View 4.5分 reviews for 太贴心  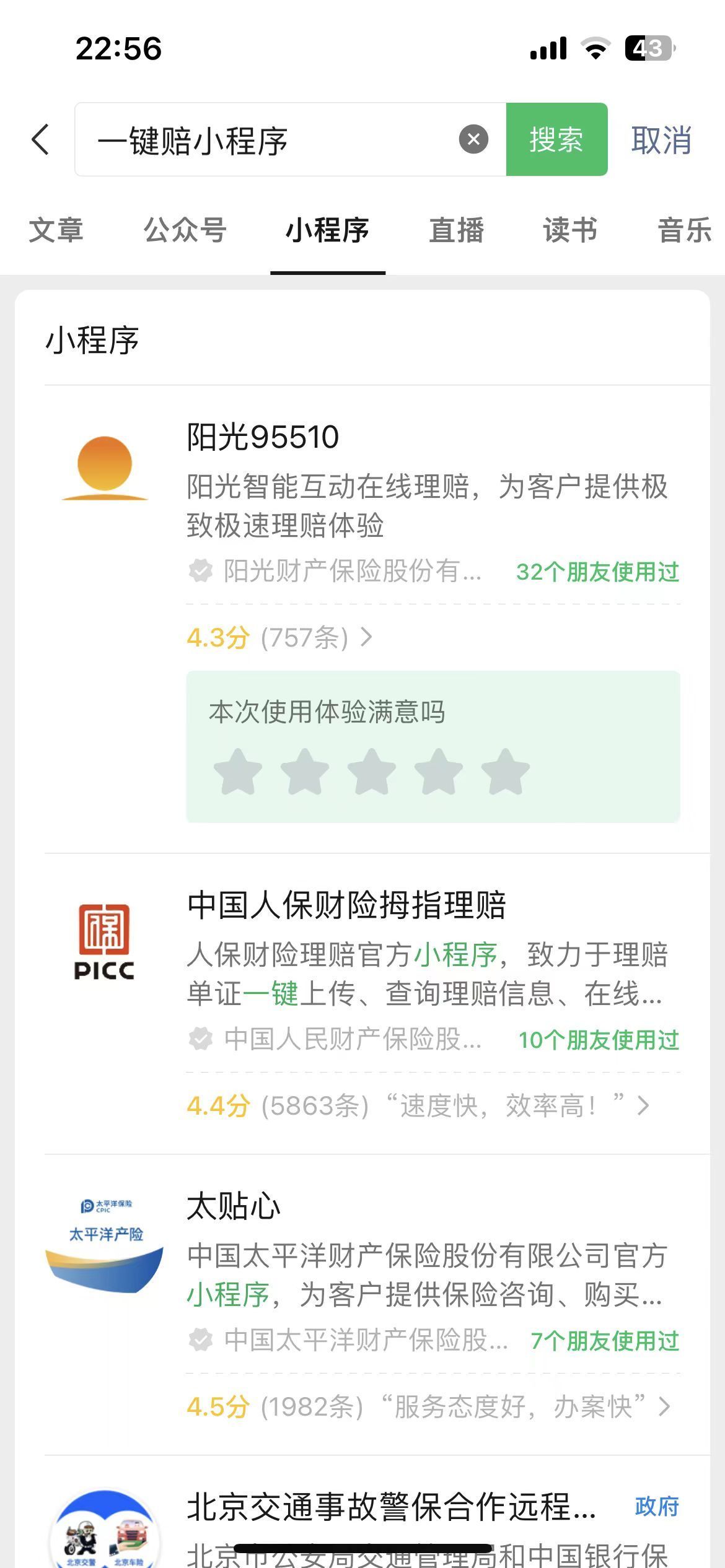pyautogui.click(x=428, y=1406)
